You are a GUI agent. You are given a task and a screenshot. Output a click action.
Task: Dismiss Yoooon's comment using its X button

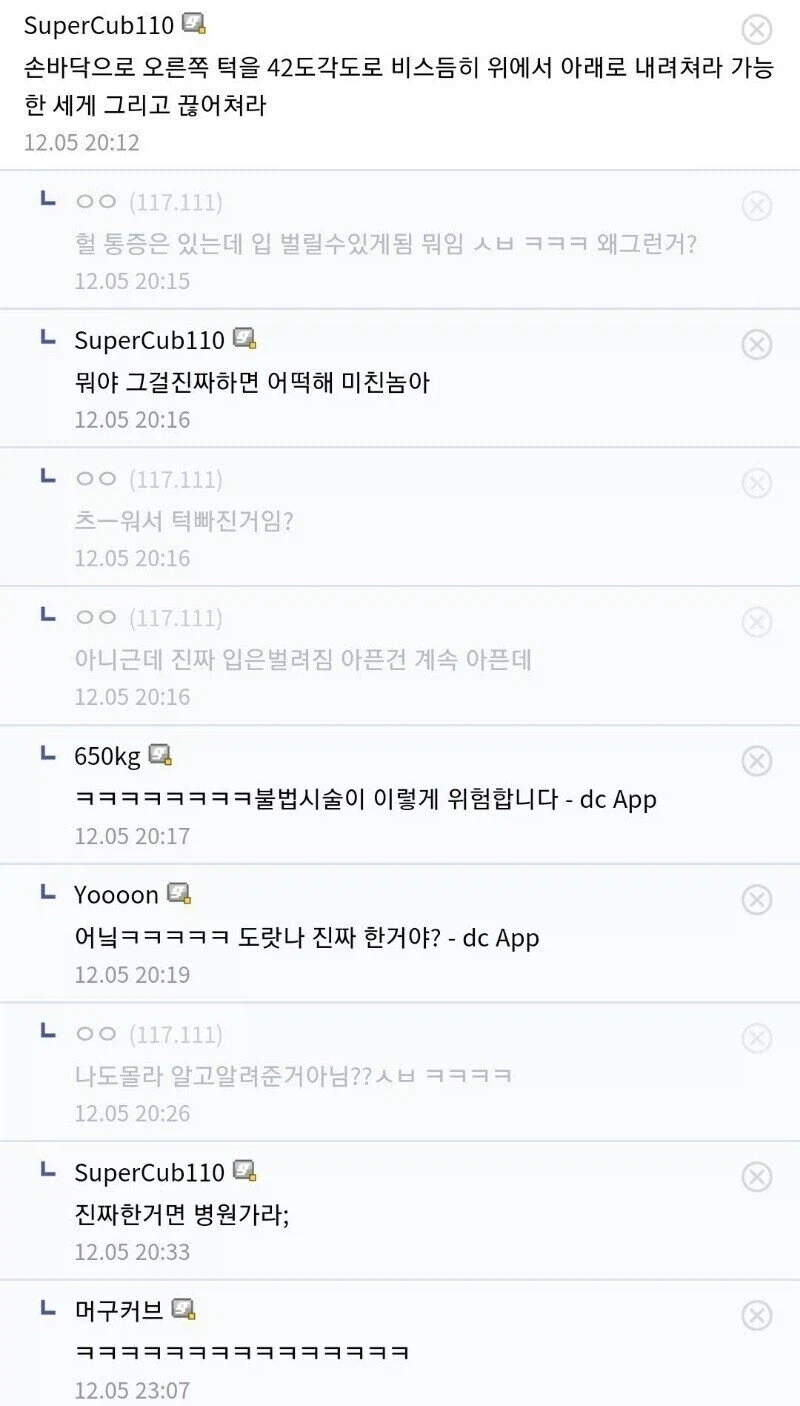pos(757,898)
